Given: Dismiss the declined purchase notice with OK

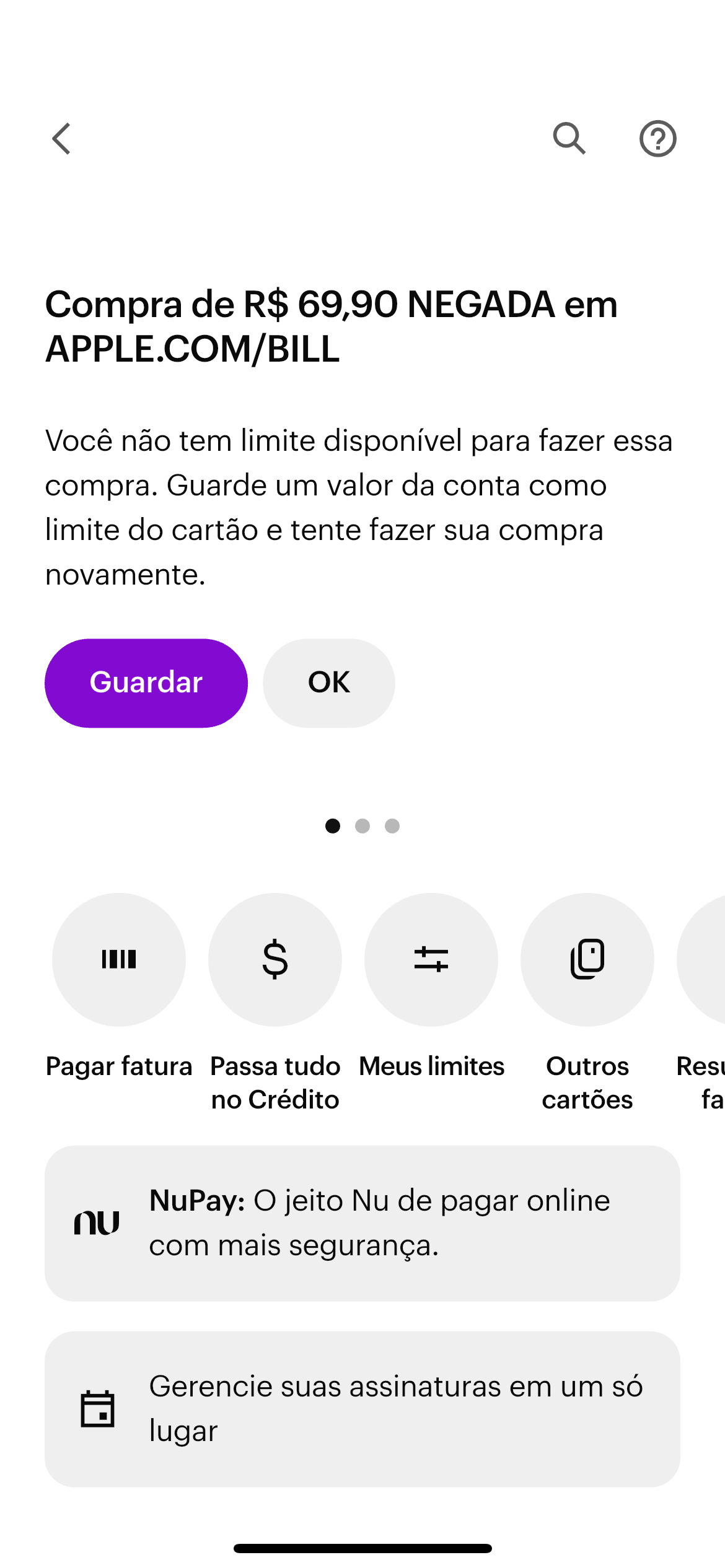Looking at the screenshot, I should click(328, 682).
